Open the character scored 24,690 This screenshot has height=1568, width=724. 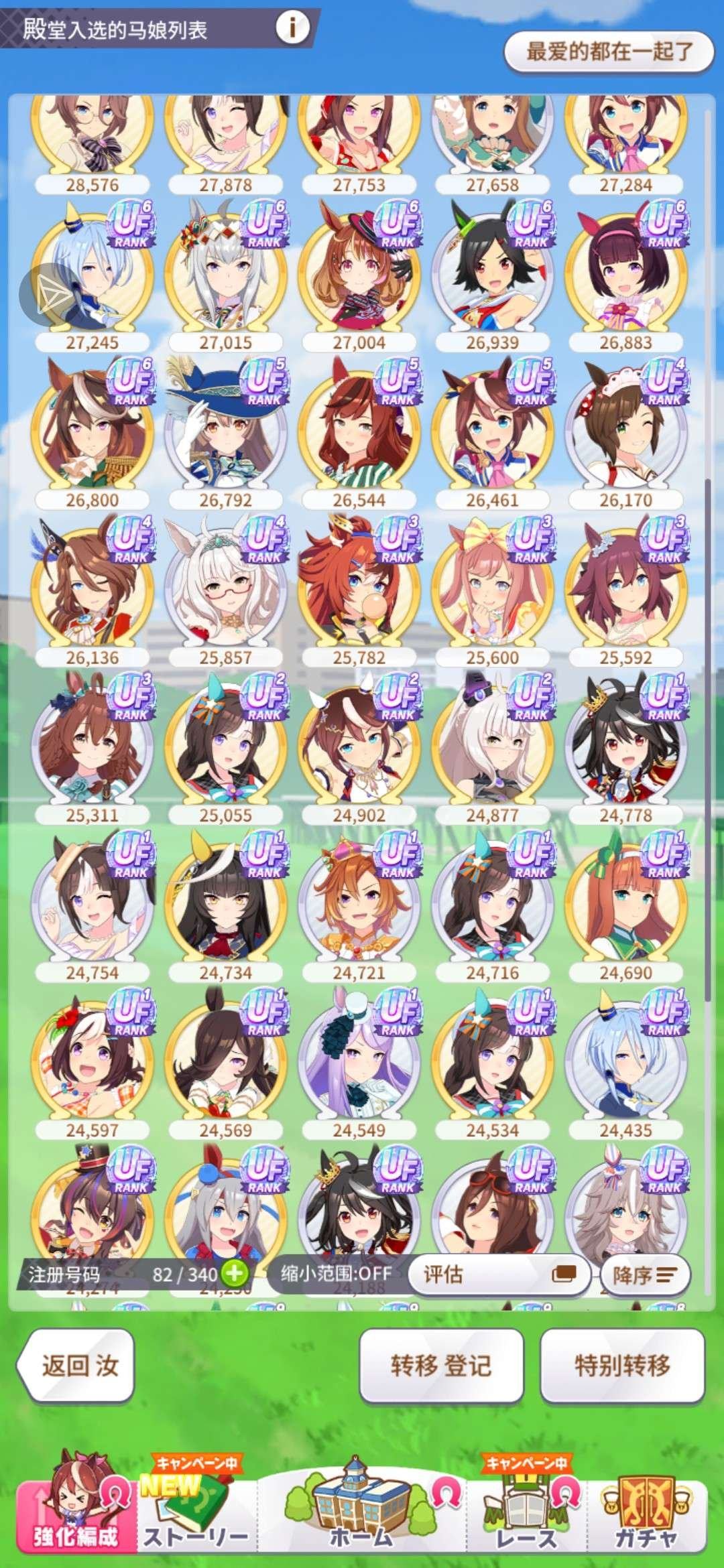pos(626,899)
